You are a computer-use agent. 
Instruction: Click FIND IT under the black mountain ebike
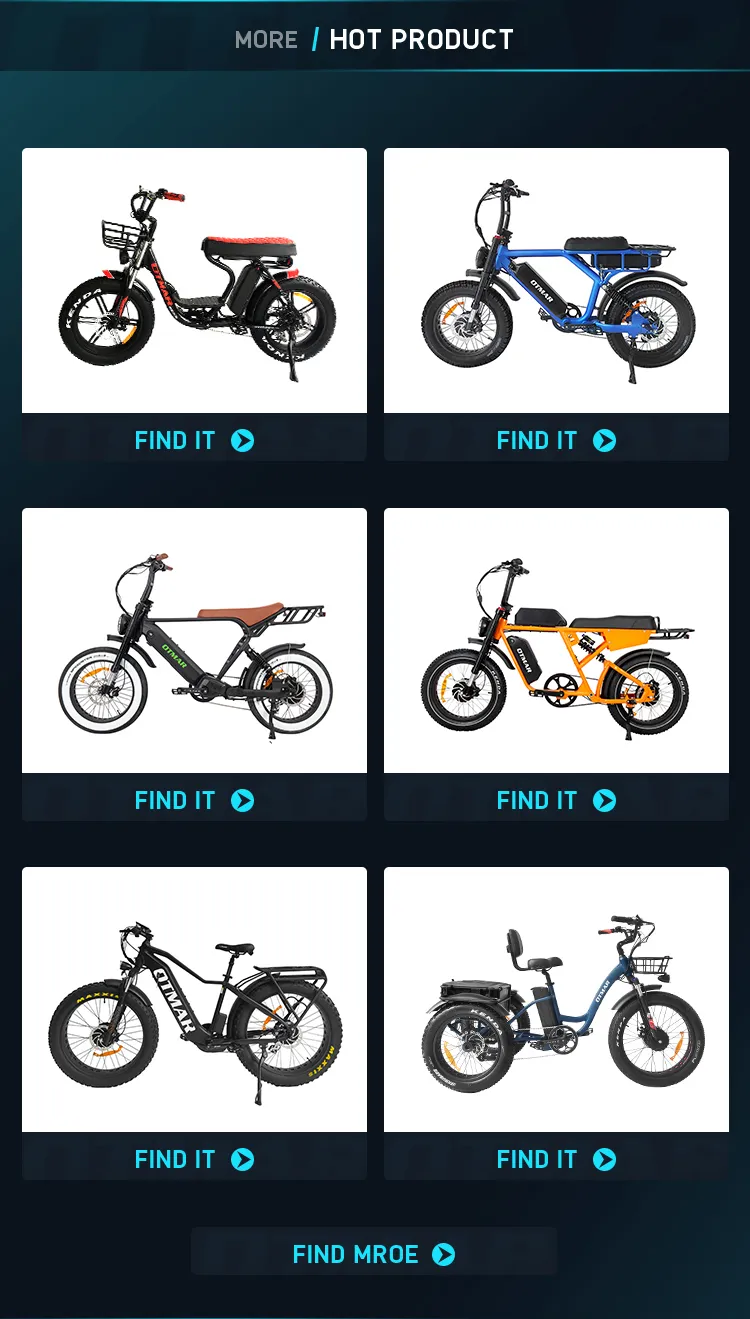(175, 1159)
